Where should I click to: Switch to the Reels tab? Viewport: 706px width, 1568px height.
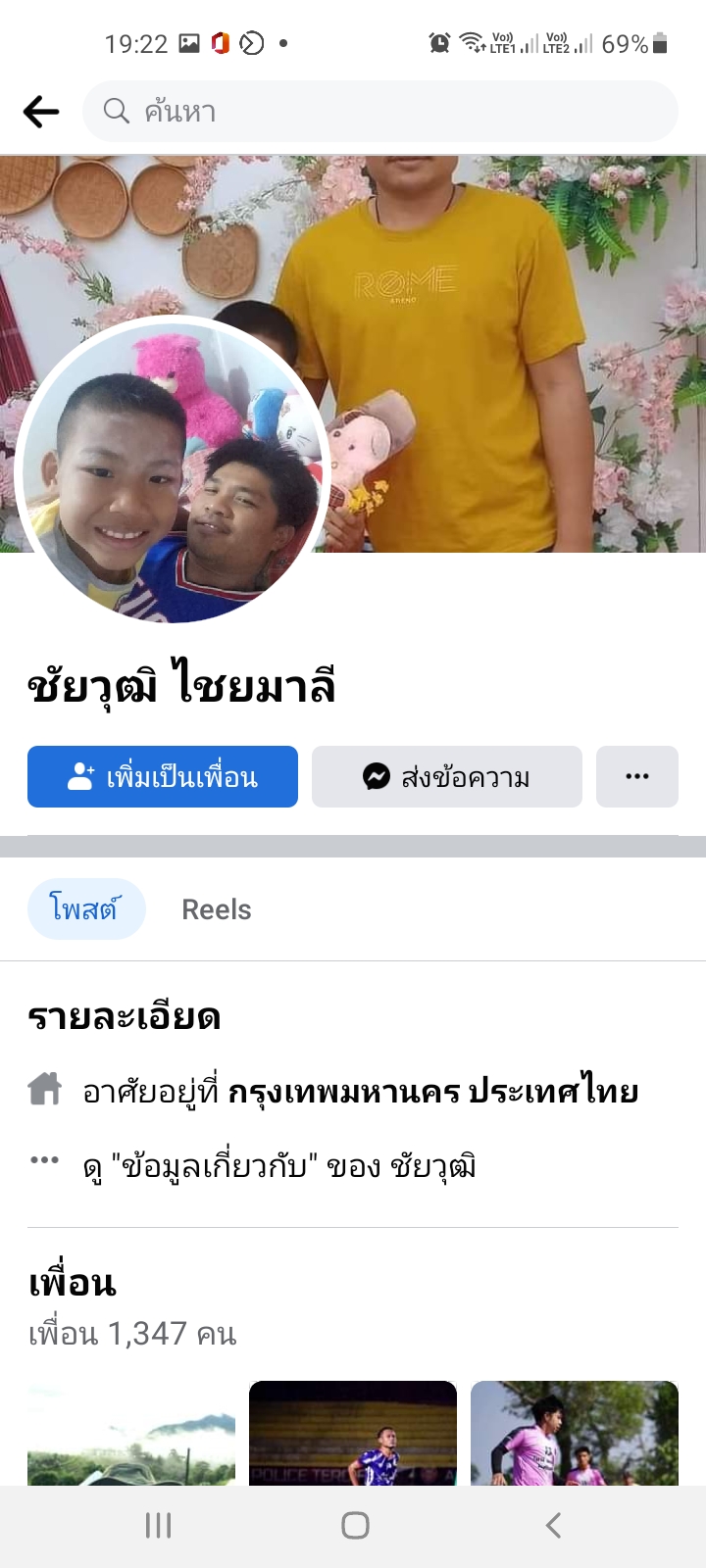(x=217, y=909)
